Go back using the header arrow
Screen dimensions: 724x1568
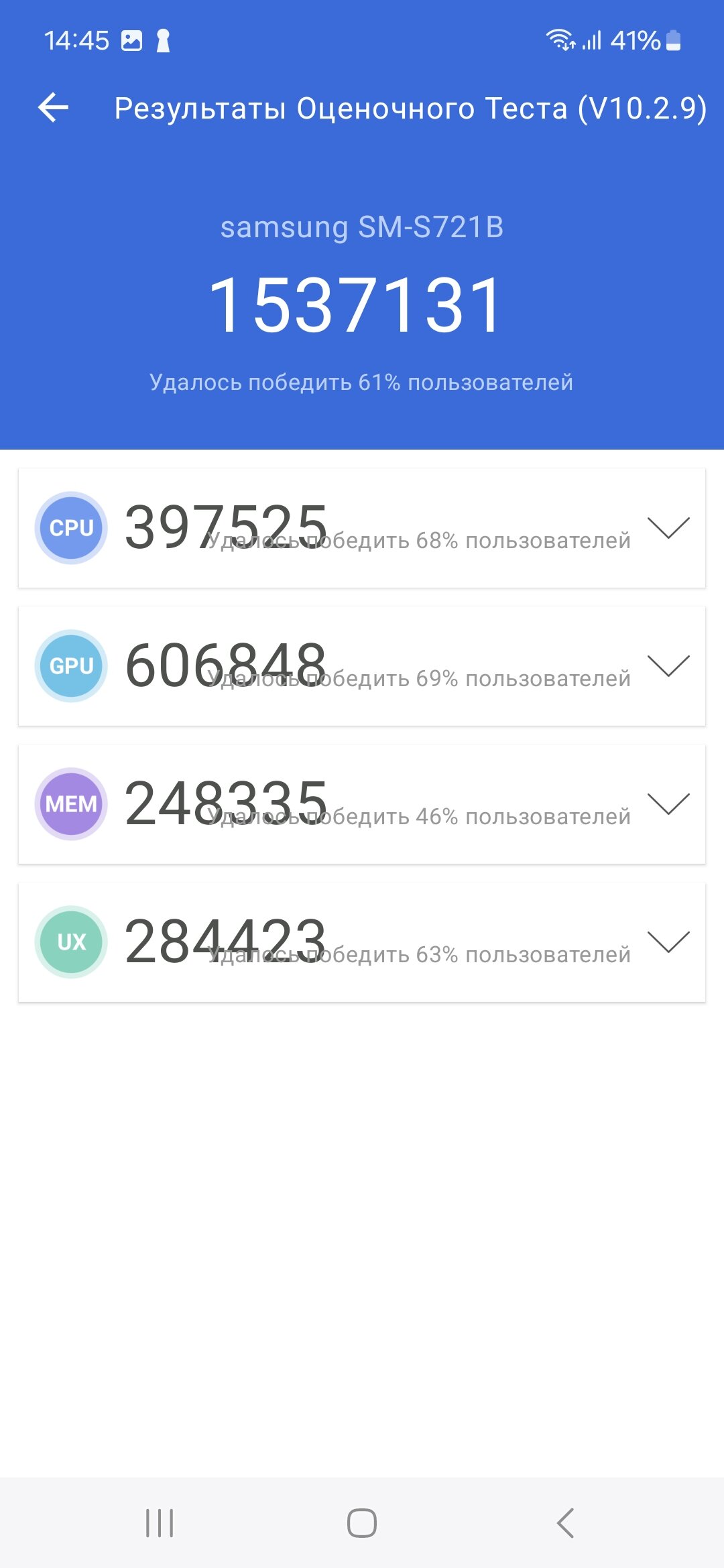tap(54, 108)
